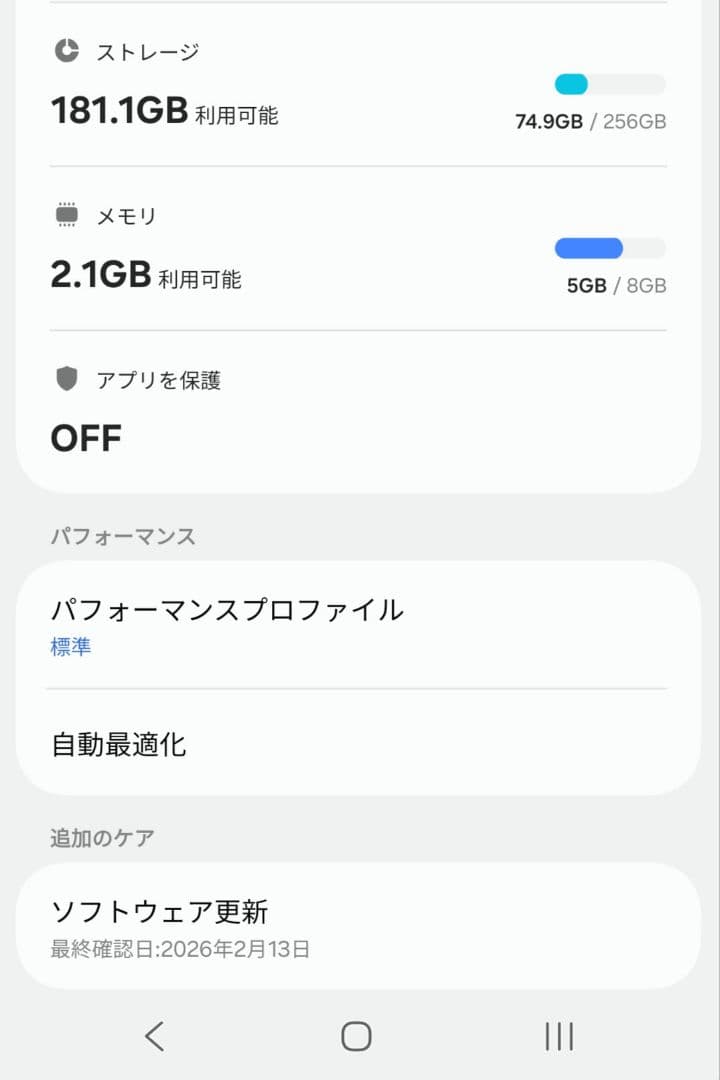The height and width of the screenshot is (1080, 720).
Task: Click the shield icon next to アプリを保護
Action: 66,379
